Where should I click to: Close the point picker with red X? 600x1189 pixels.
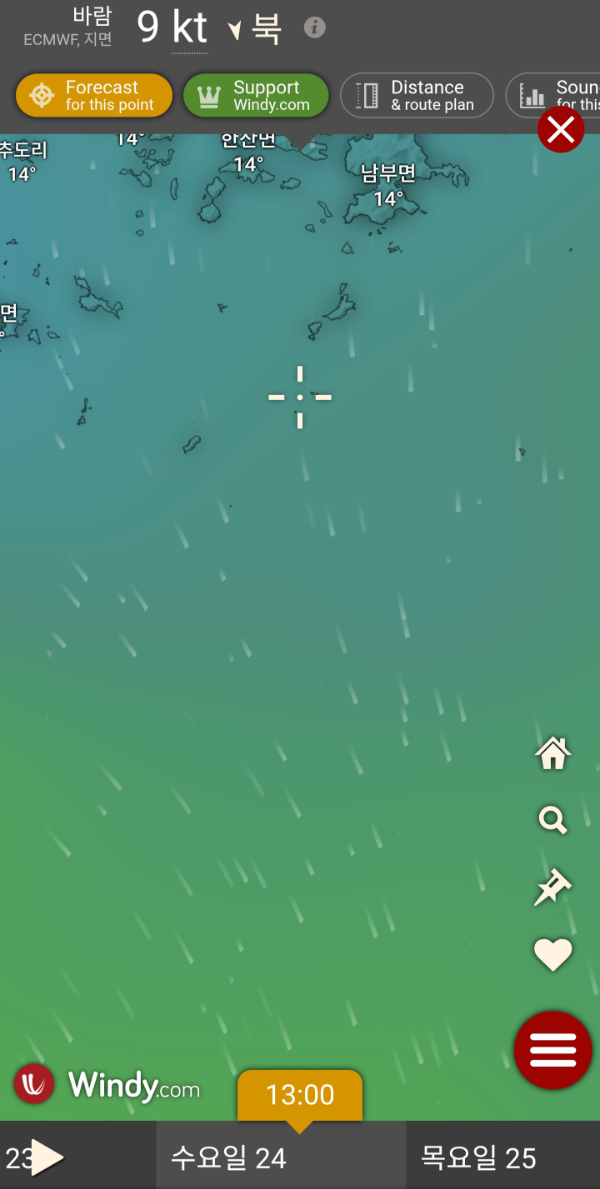tap(561, 130)
